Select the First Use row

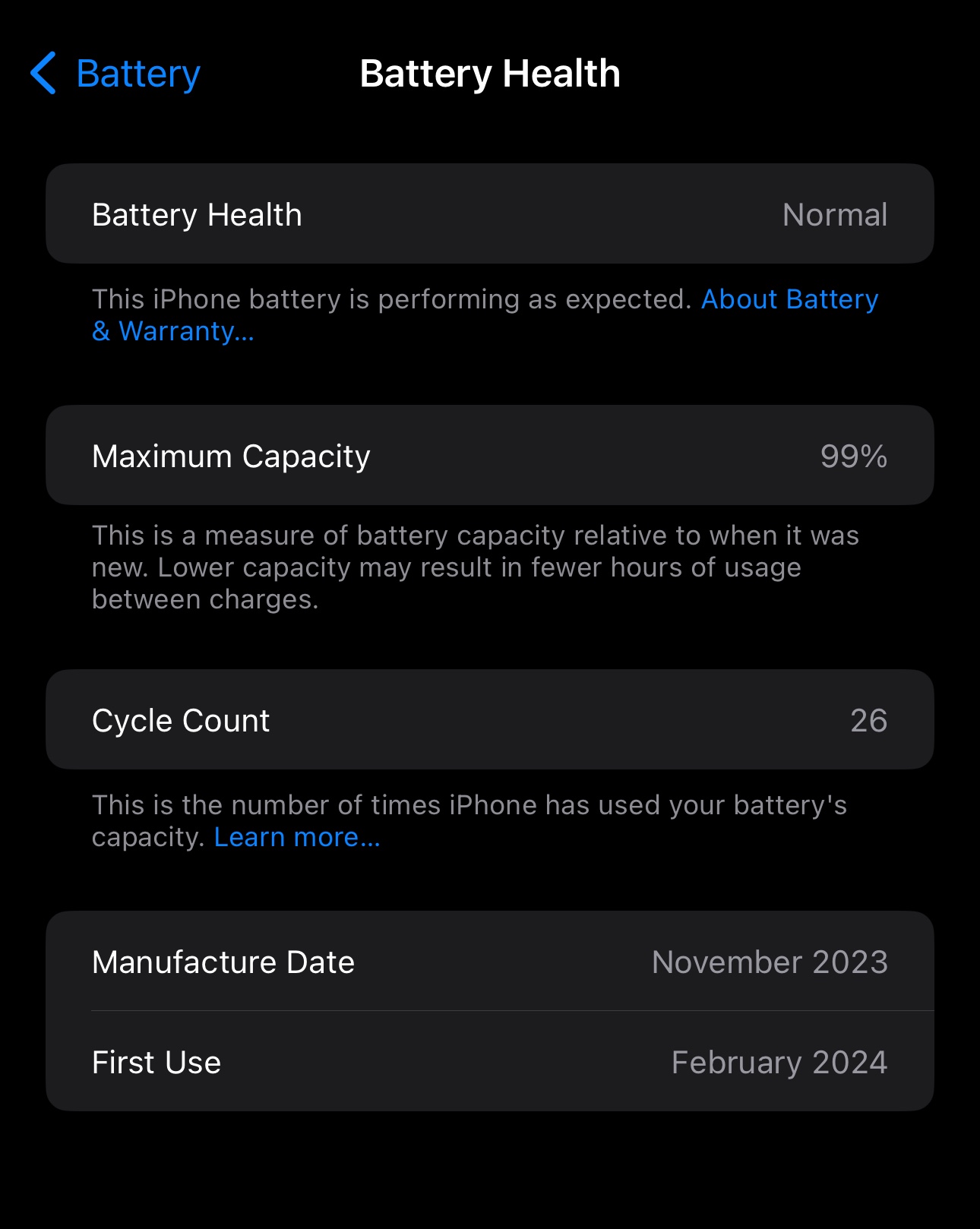pos(490,1062)
